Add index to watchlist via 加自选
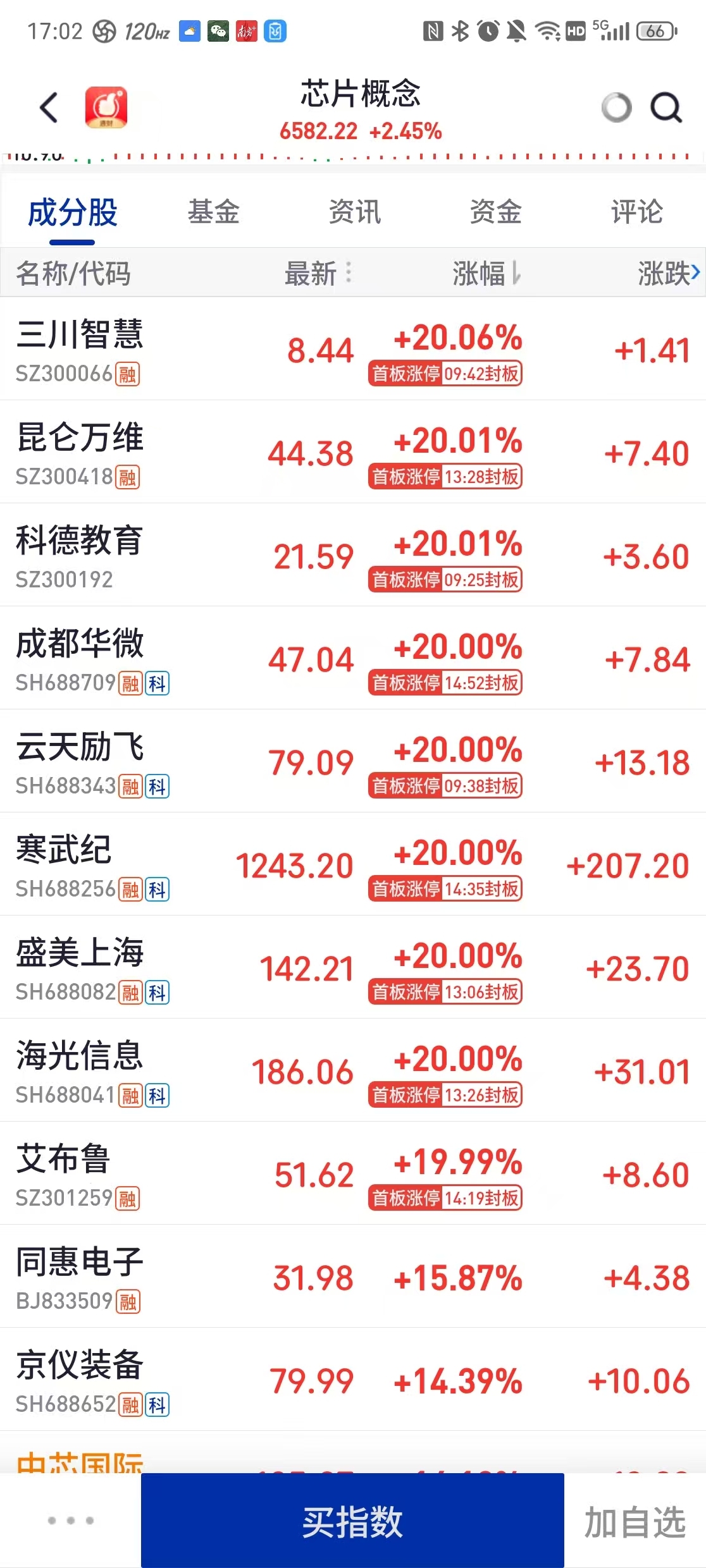The height and width of the screenshot is (1568, 706). pos(635,1521)
